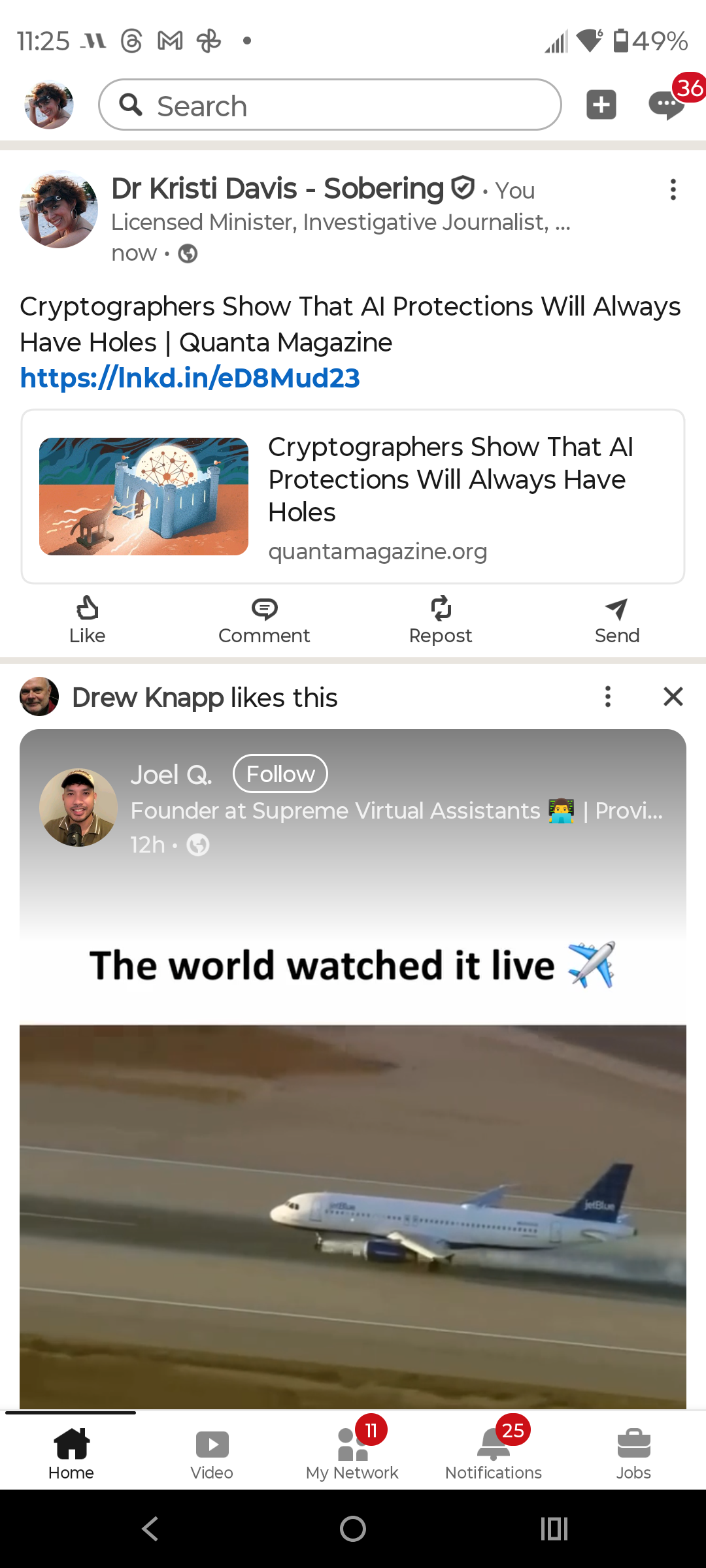Create a new post with plus icon

point(601,105)
